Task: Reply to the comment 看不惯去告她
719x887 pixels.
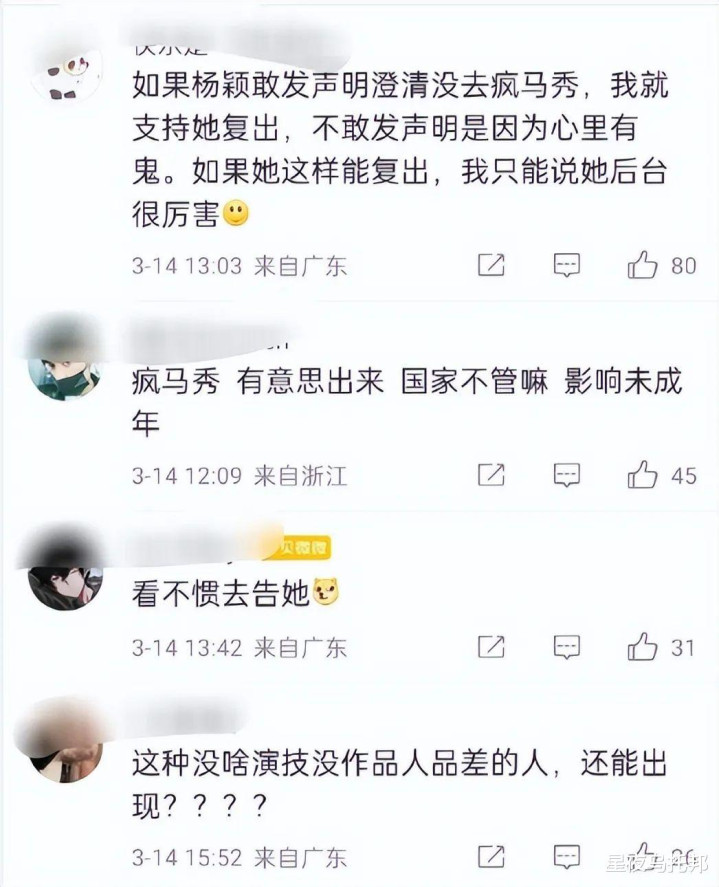Action: pyautogui.click(x=567, y=647)
